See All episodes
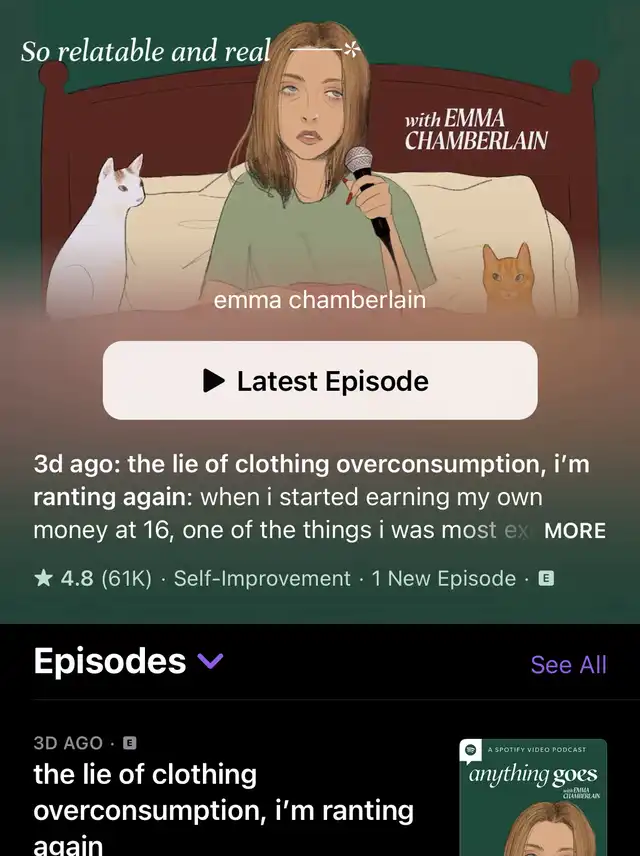Image resolution: width=640 pixels, height=856 pixels. coord(568,665)
